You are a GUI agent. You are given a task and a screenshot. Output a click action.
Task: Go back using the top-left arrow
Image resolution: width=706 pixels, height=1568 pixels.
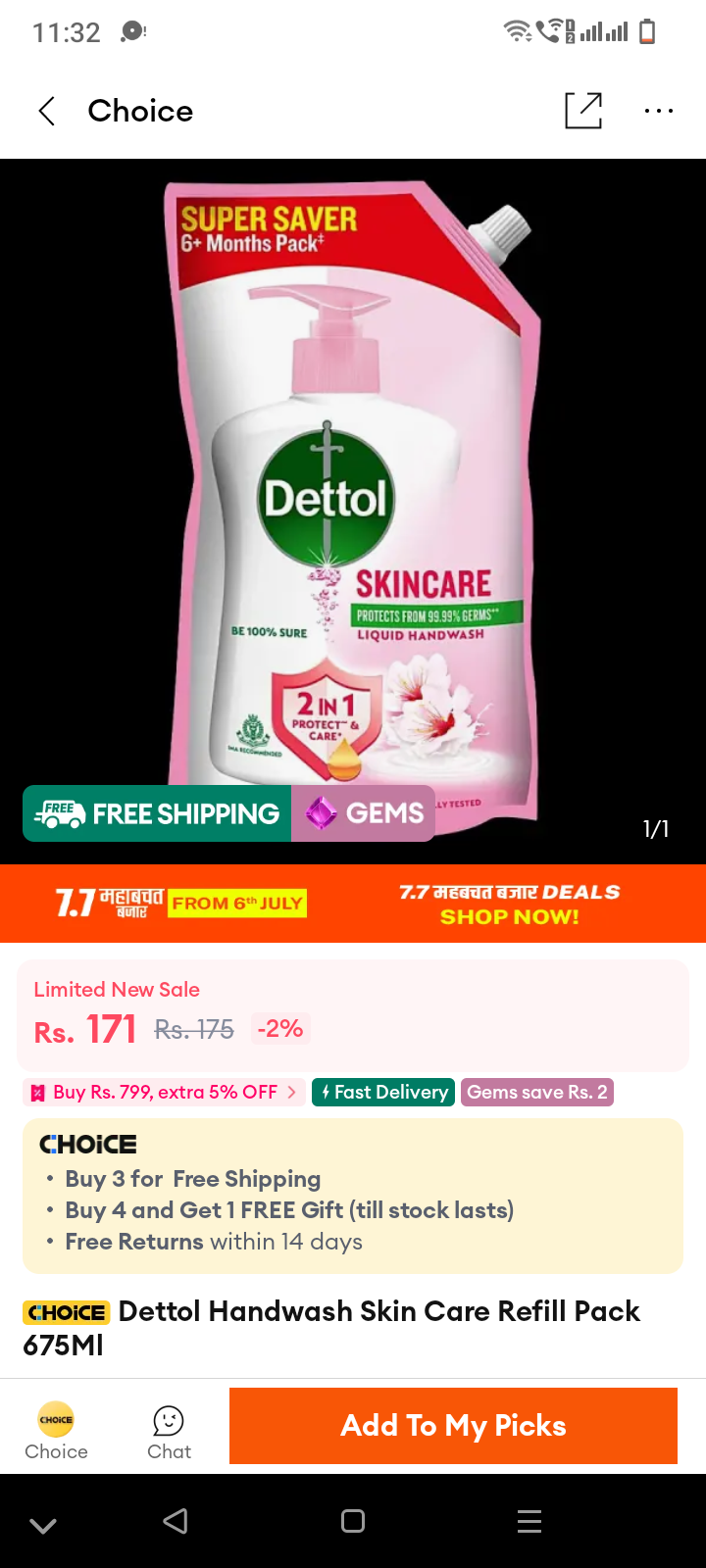click(46, 111)
